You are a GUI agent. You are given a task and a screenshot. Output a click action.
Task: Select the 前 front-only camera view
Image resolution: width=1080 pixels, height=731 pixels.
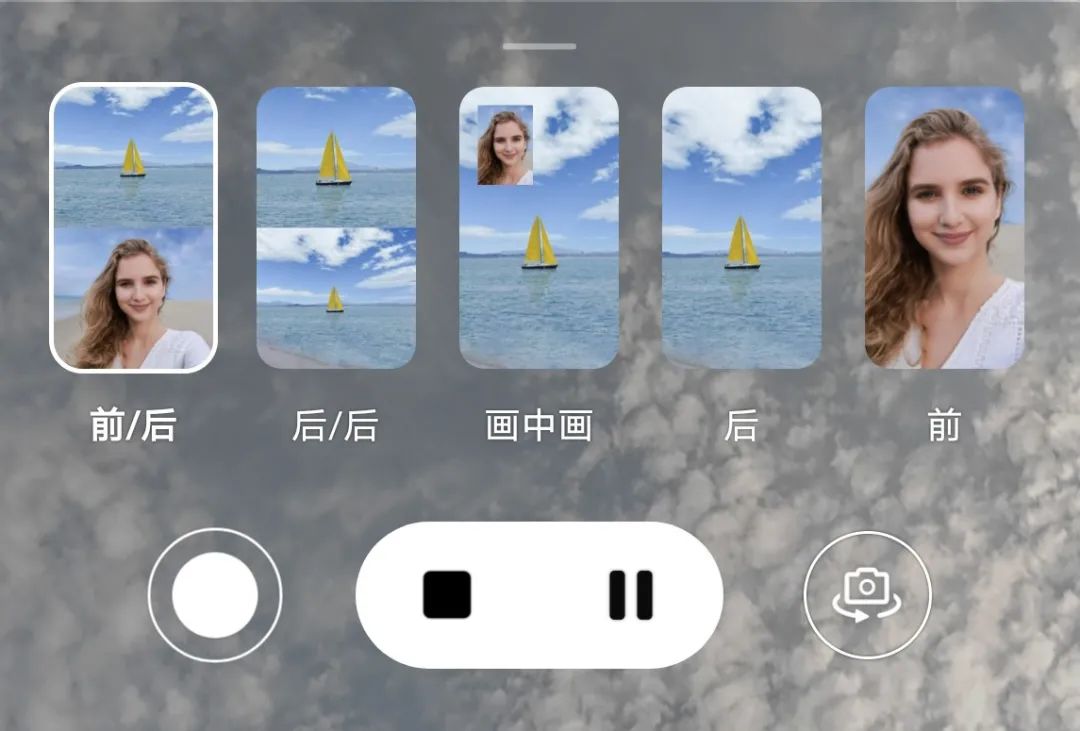(944, 228)
